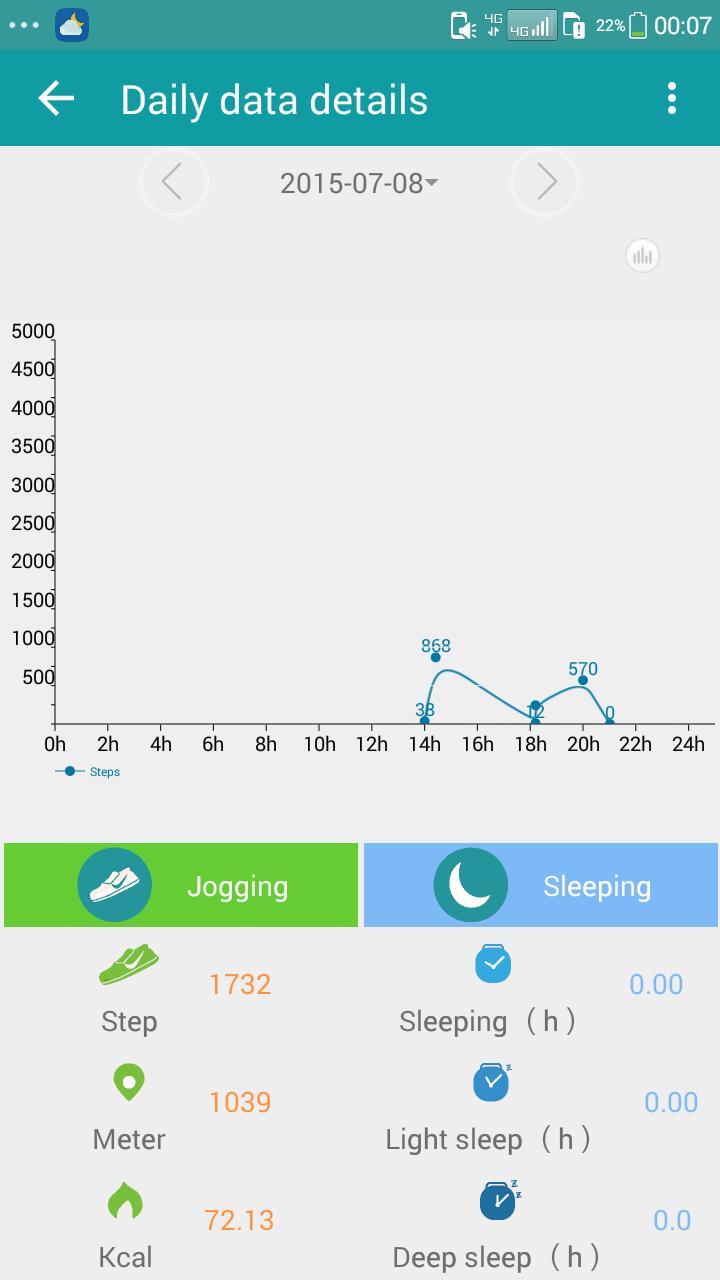Open the overflow menu
Image resolution: width=720 pixels, height=1280 pixels.
point(671,98)
